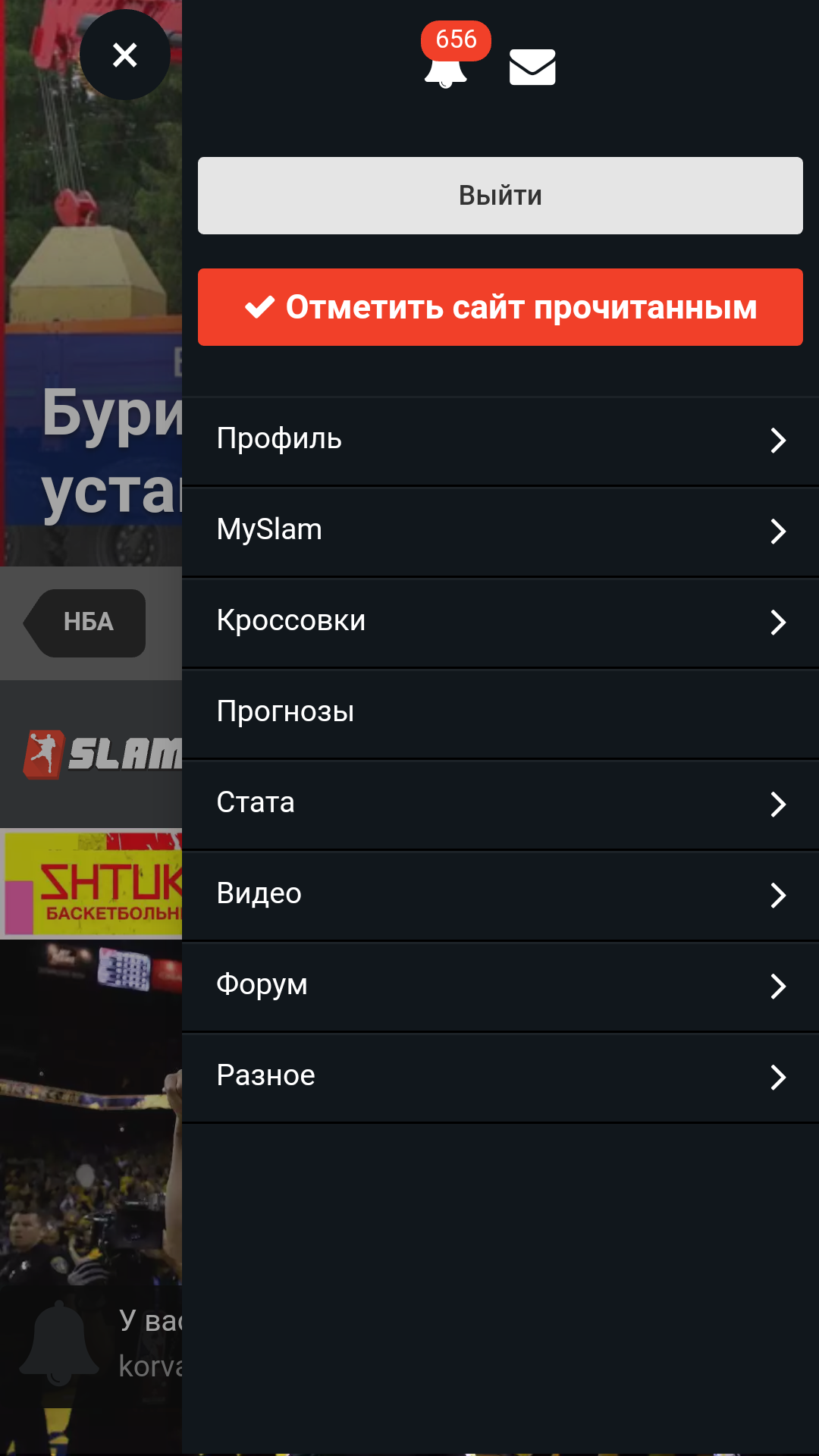The image size is (819, 1456).
Task: Select the Видео menu row
Action: coord(500,895)
